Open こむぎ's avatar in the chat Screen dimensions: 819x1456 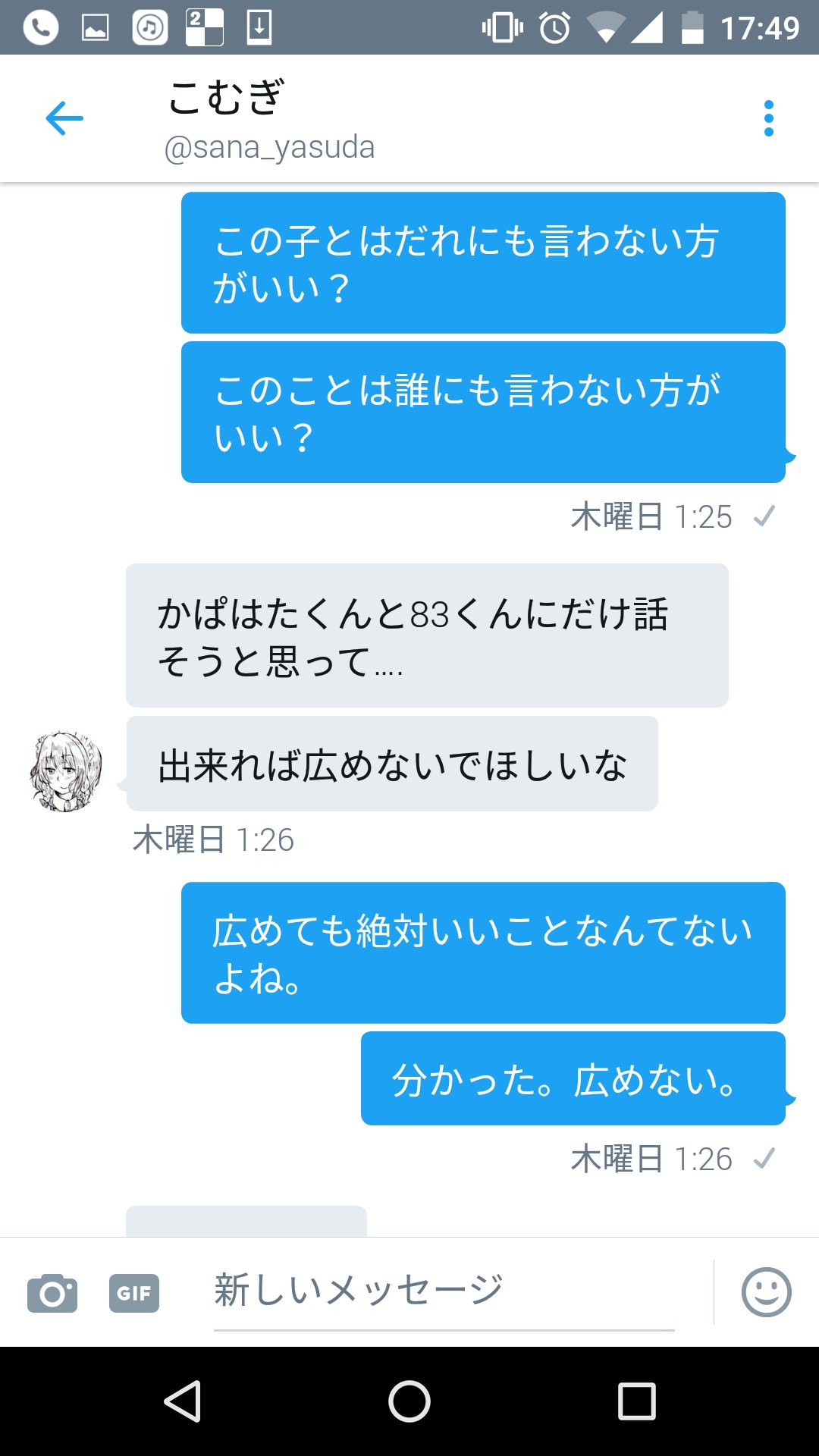pos(65,771)
